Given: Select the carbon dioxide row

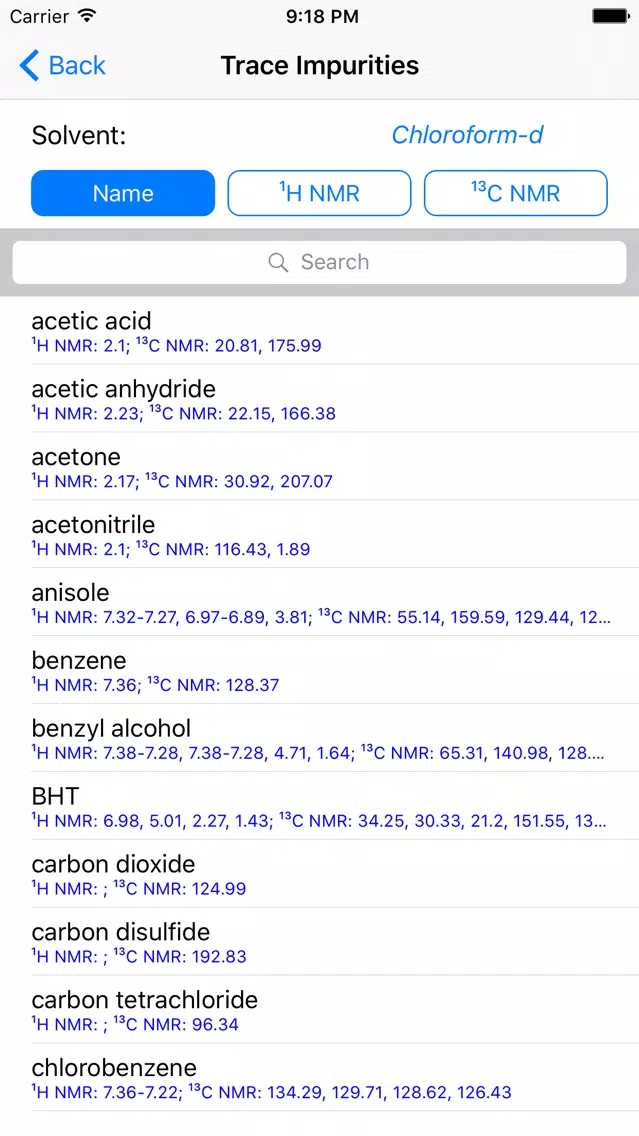Looking at the screenshot, I should point(320,874).
